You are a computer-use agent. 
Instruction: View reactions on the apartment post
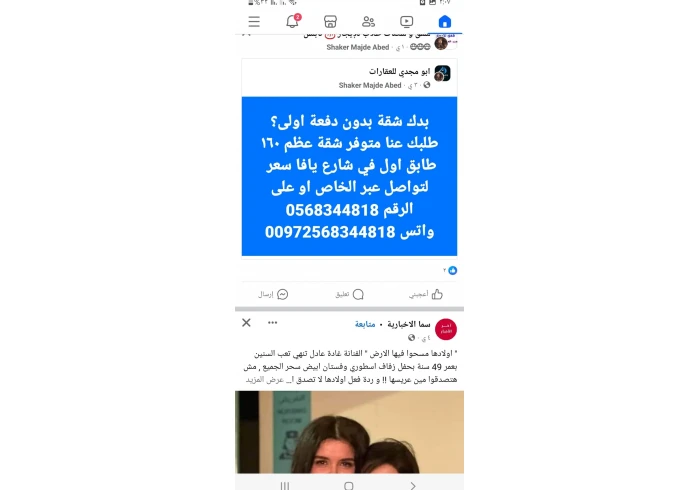pos(450,270)
